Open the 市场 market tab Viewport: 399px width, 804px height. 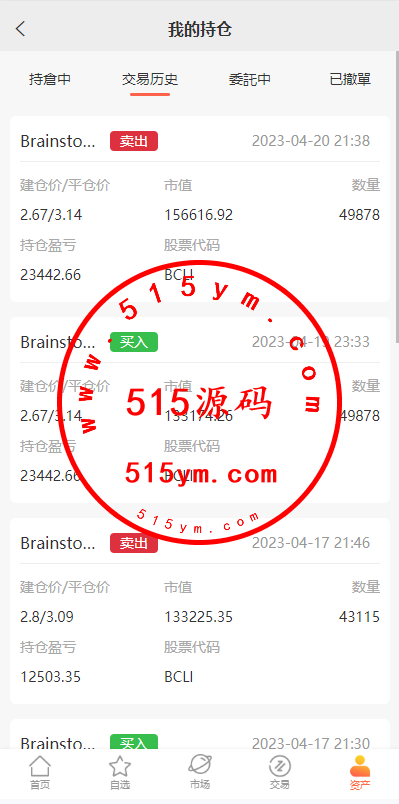tap(200, 773)
